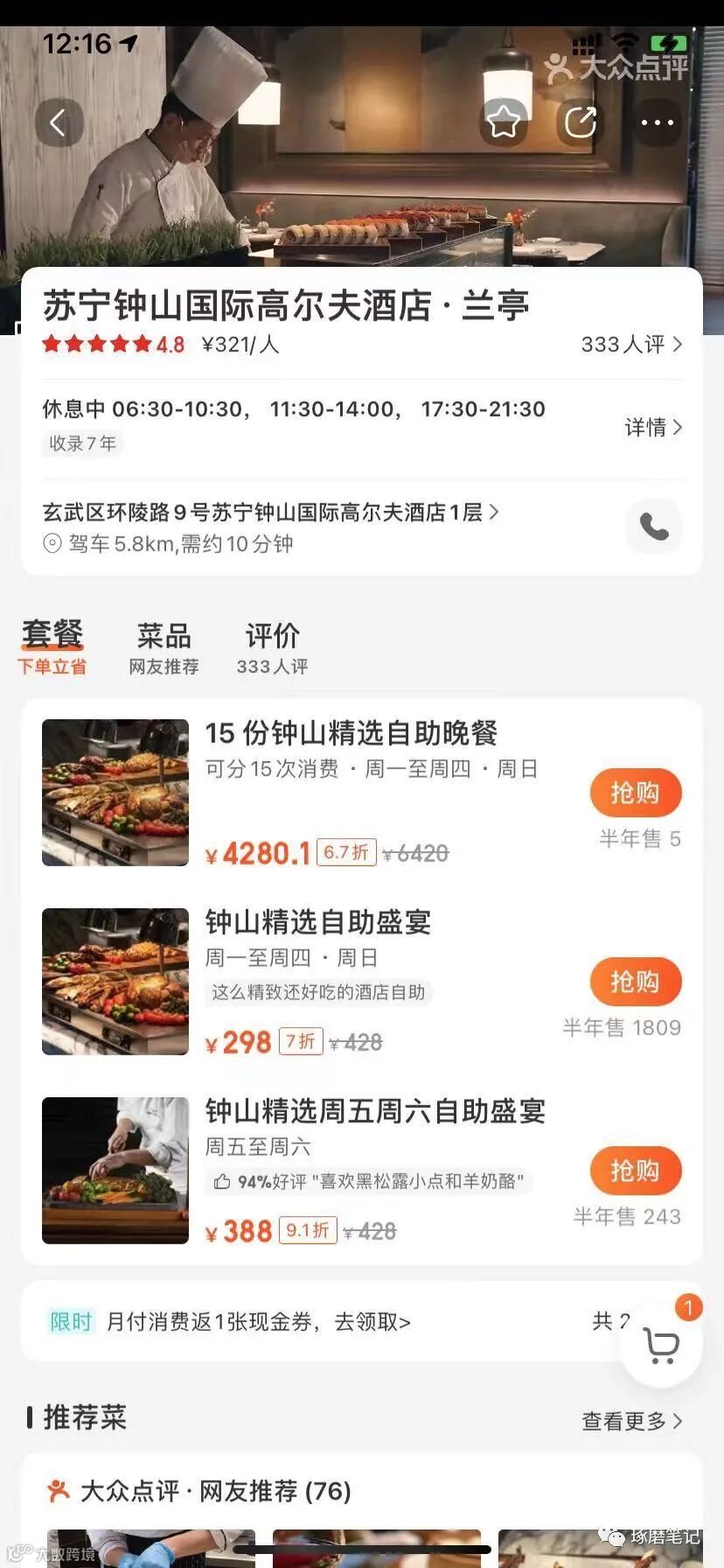Open the 钟山精选自助盛宴 package photo
Image resolution: width=724 pixels, height=1568 pixels.
115,982
